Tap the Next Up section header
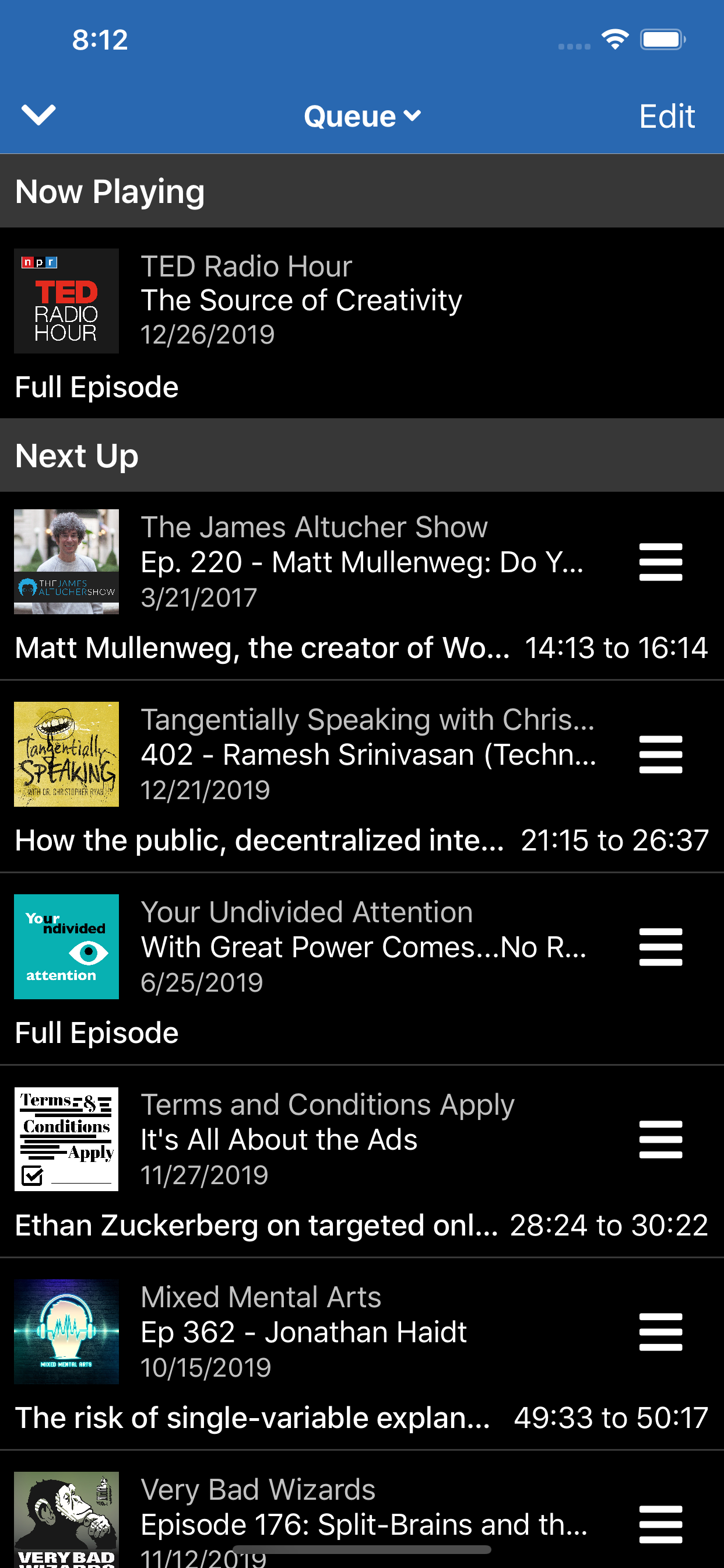This screenshot has height=1568, width=724. [x=76, y=456]
